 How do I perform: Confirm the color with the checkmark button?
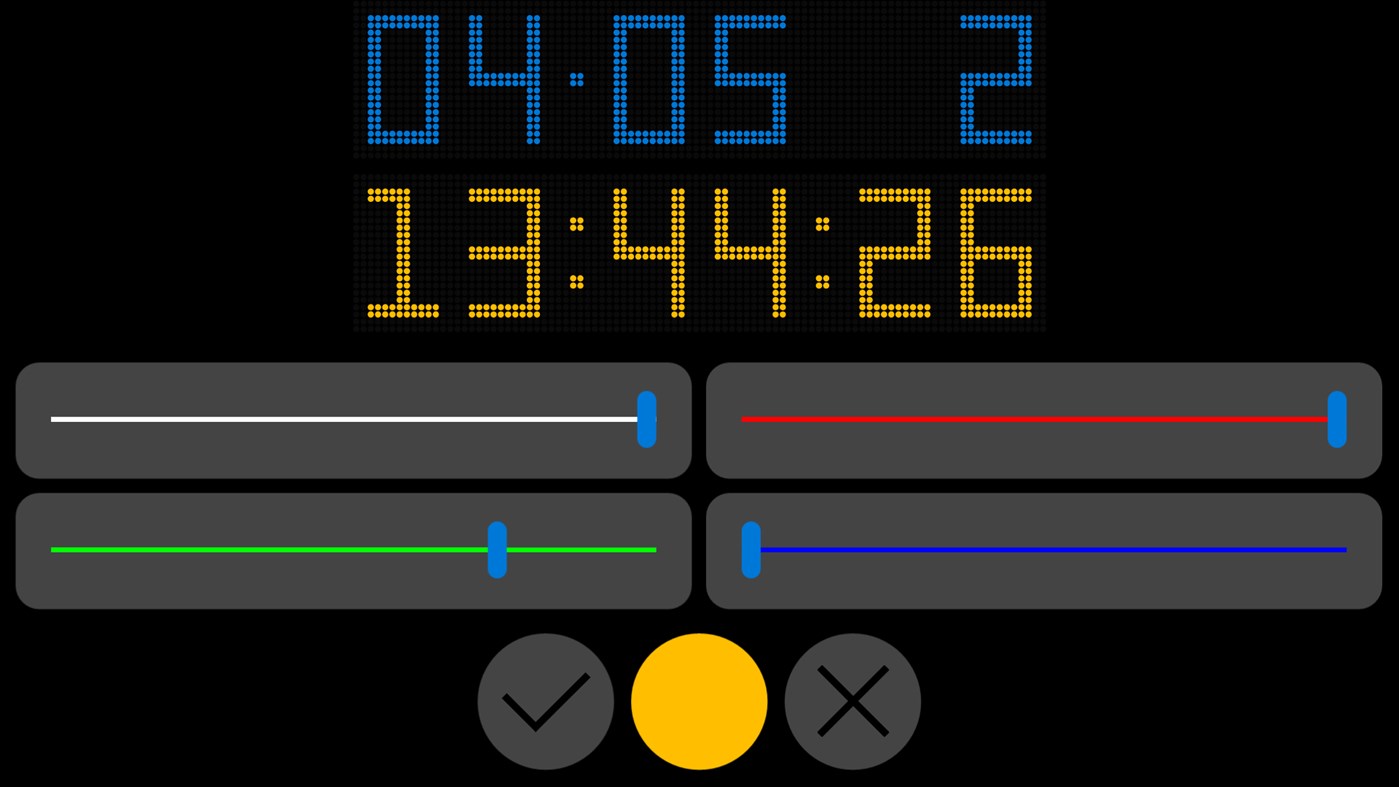tap(545, 701)
